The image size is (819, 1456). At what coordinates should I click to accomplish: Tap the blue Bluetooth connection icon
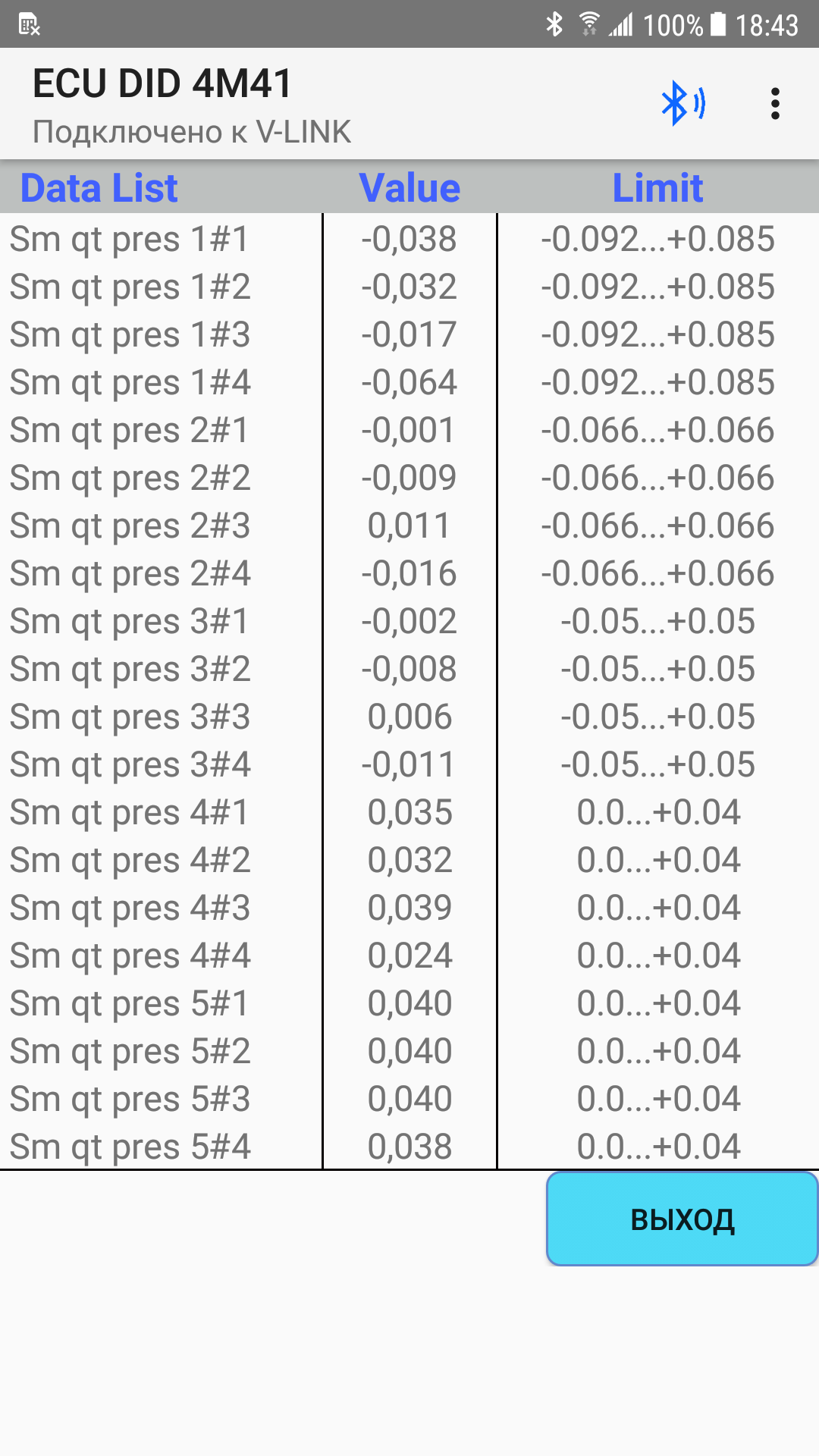682,104
